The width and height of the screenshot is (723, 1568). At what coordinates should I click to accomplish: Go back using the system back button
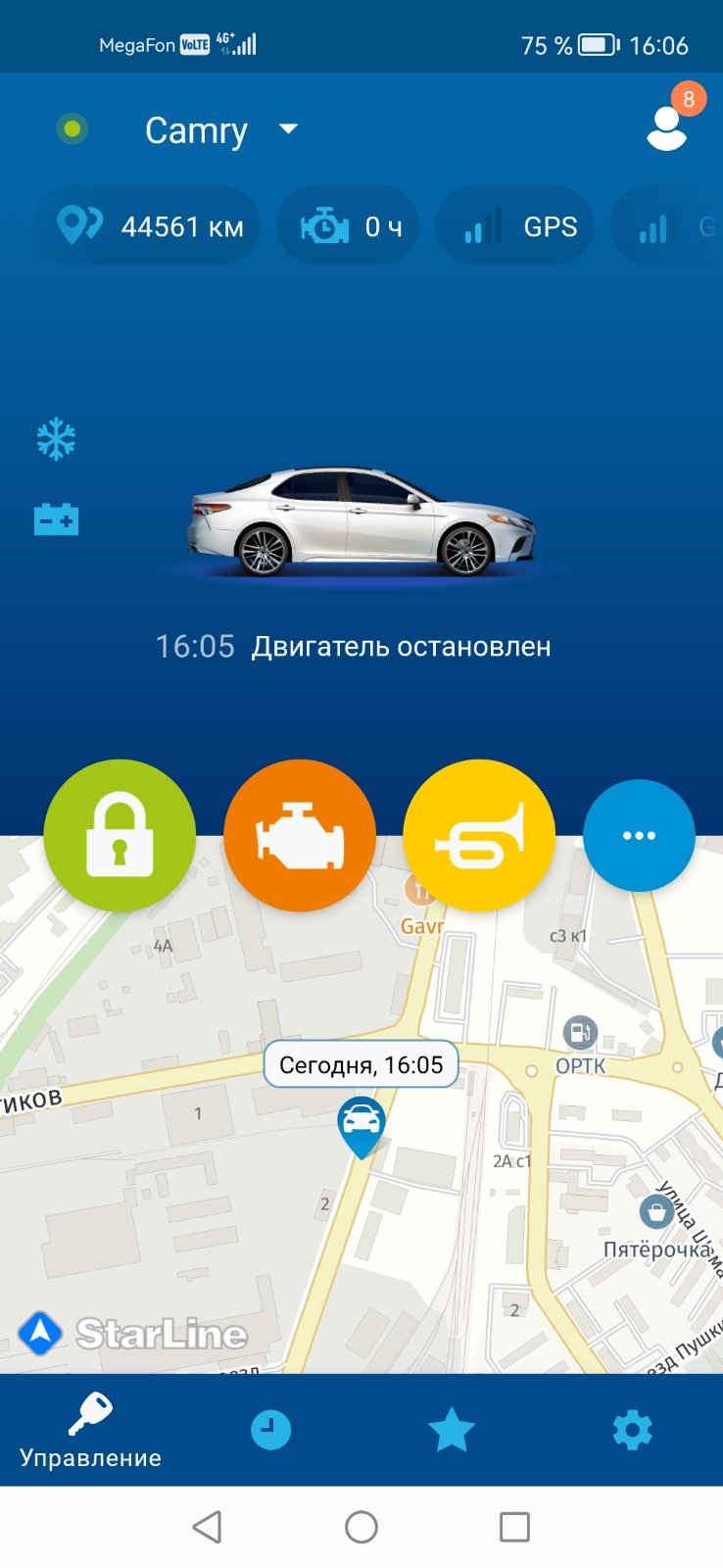pyautogui.click(x=207, y=1527)
